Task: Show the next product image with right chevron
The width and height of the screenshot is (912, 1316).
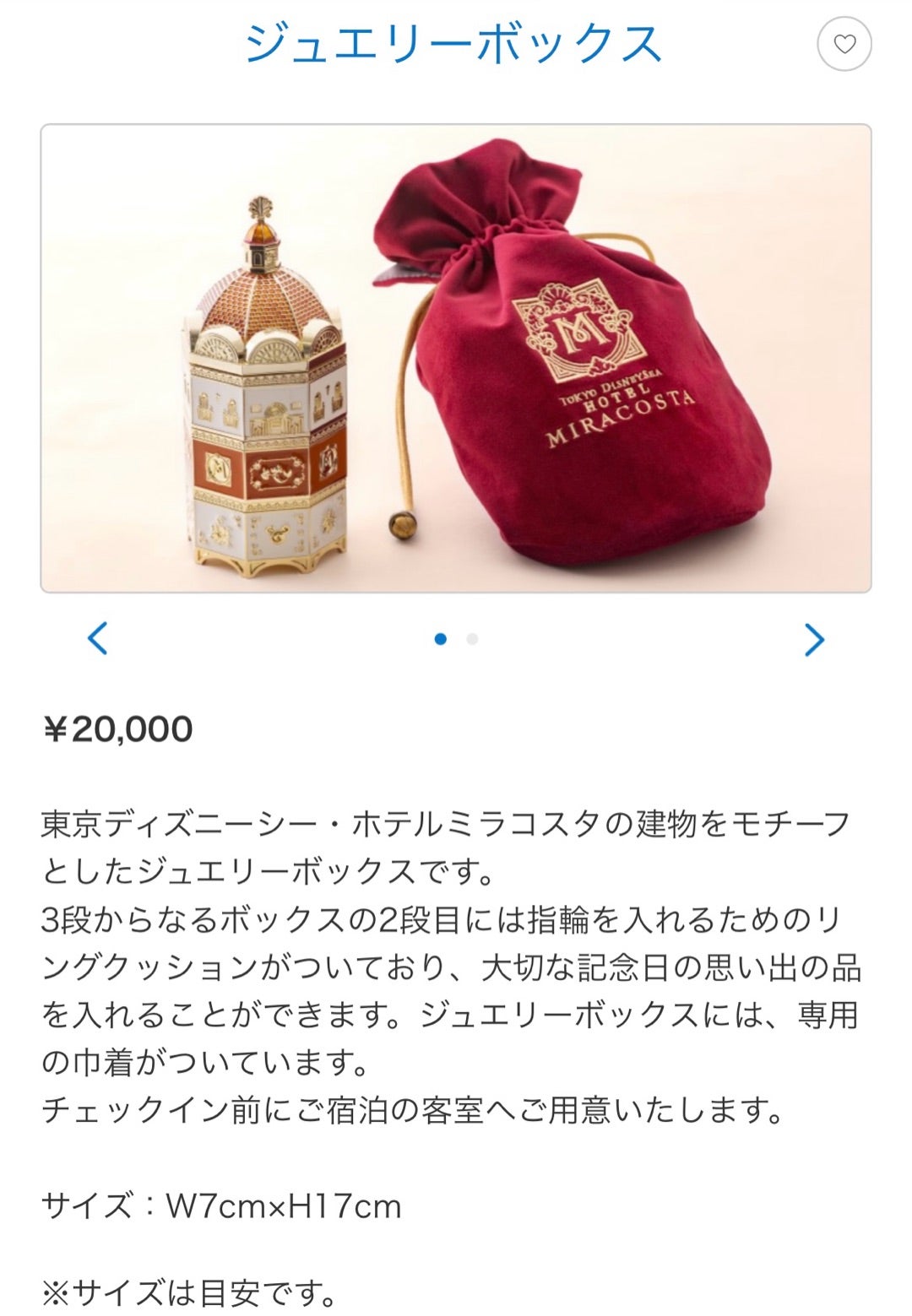Action: [x=813, y=641]
